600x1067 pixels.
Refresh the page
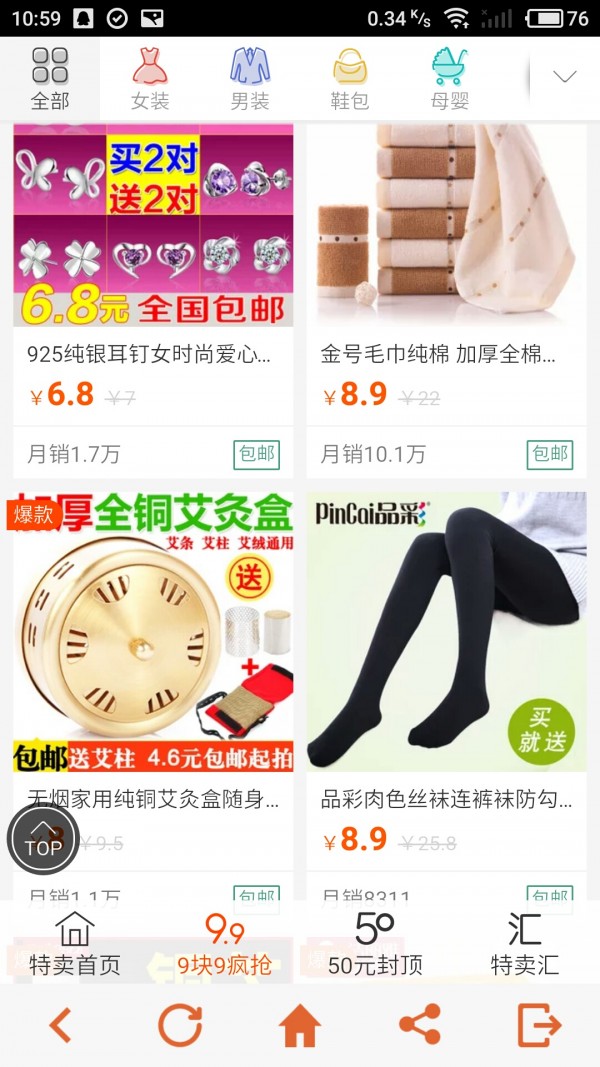180,1025
